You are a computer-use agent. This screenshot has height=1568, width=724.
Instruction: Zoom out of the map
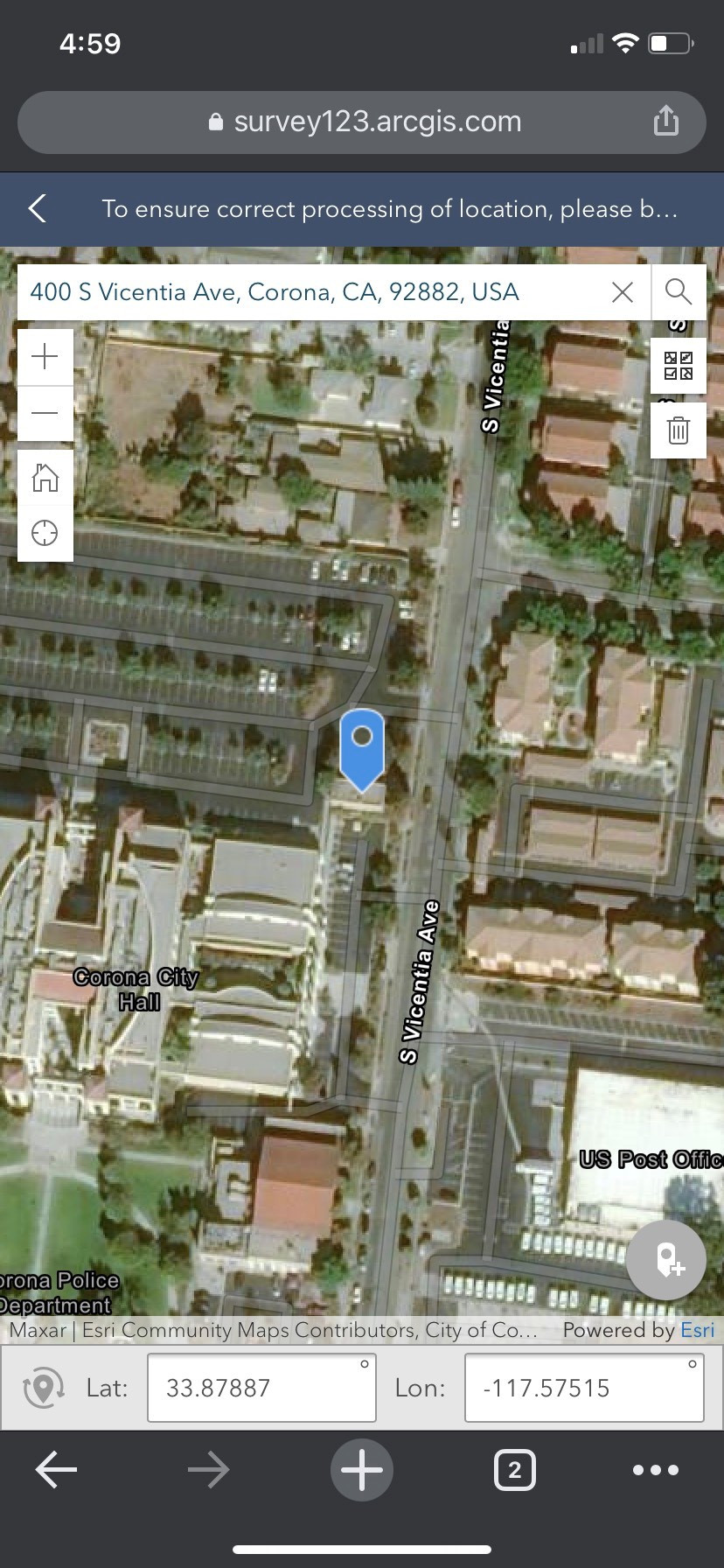pyautogui.click(x=45, y=413)
